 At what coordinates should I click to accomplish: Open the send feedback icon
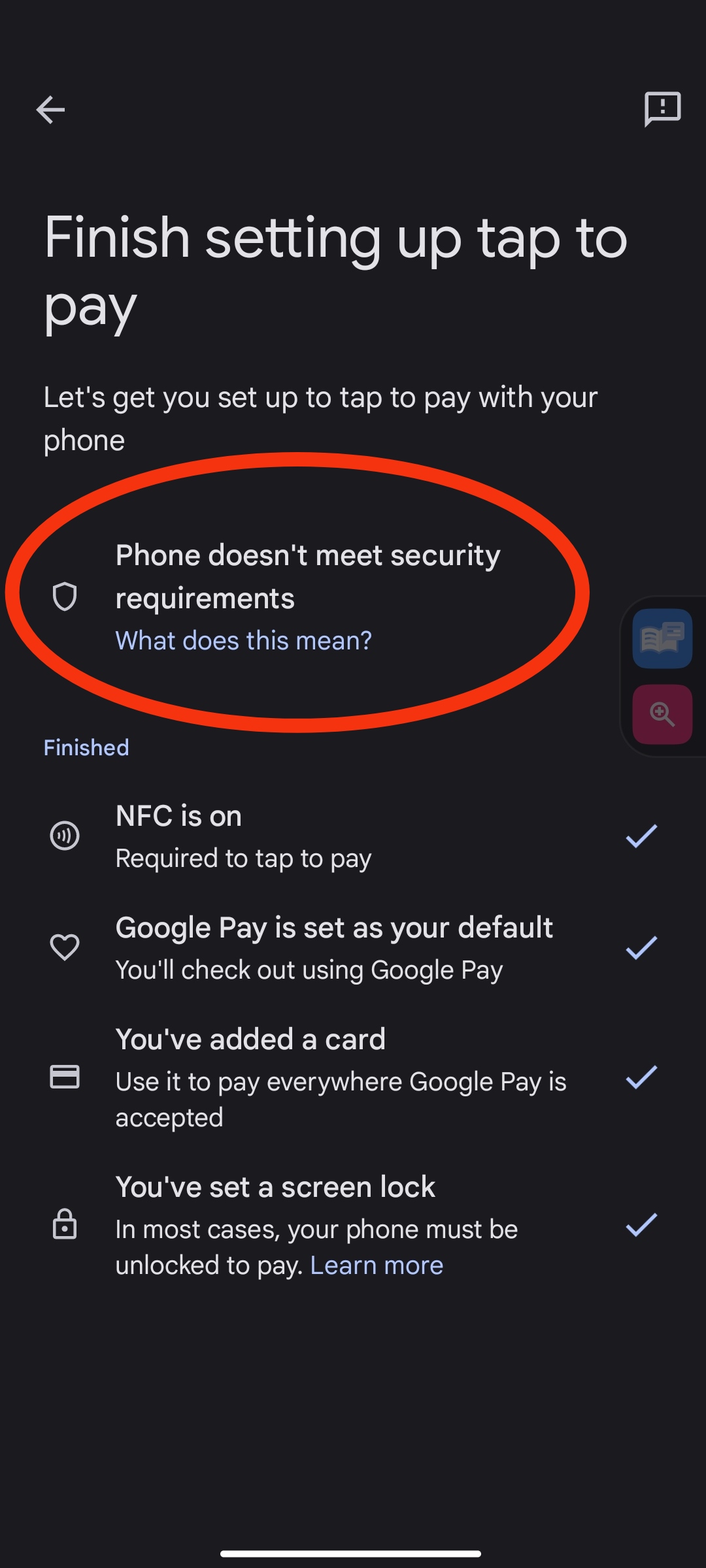(x=662, y=108)
